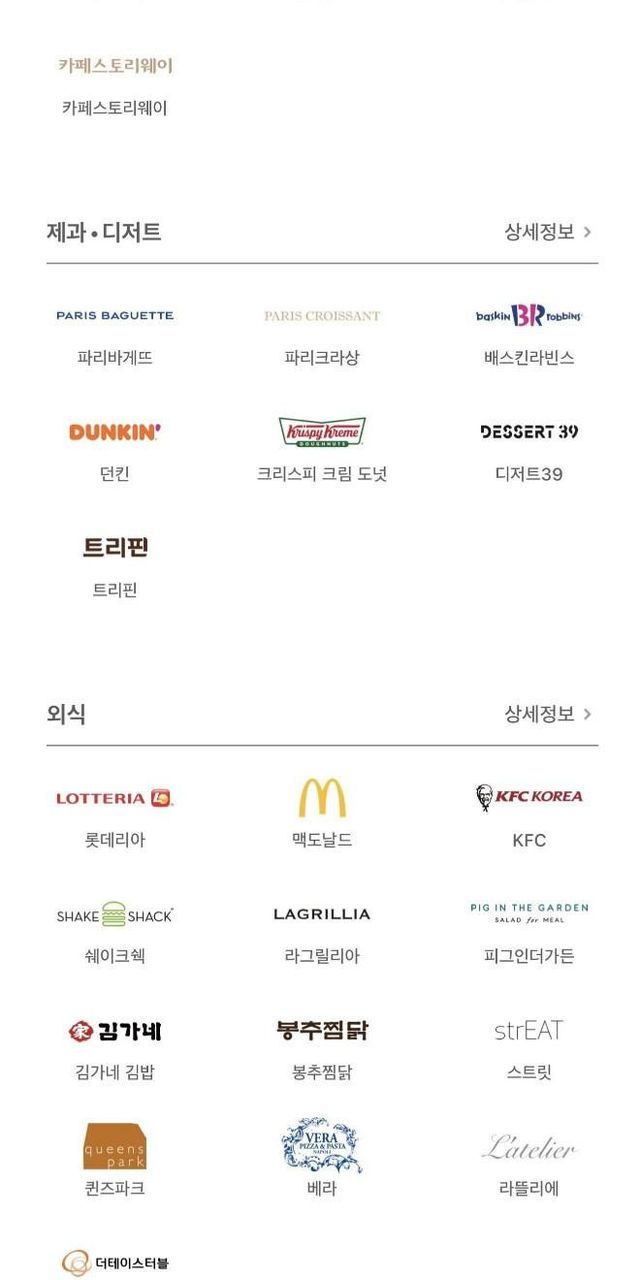The height and width of the screenshot is (1280, 640).
Task: Choose the 트리핀 brand tile
Action: [x=115, y=567]
